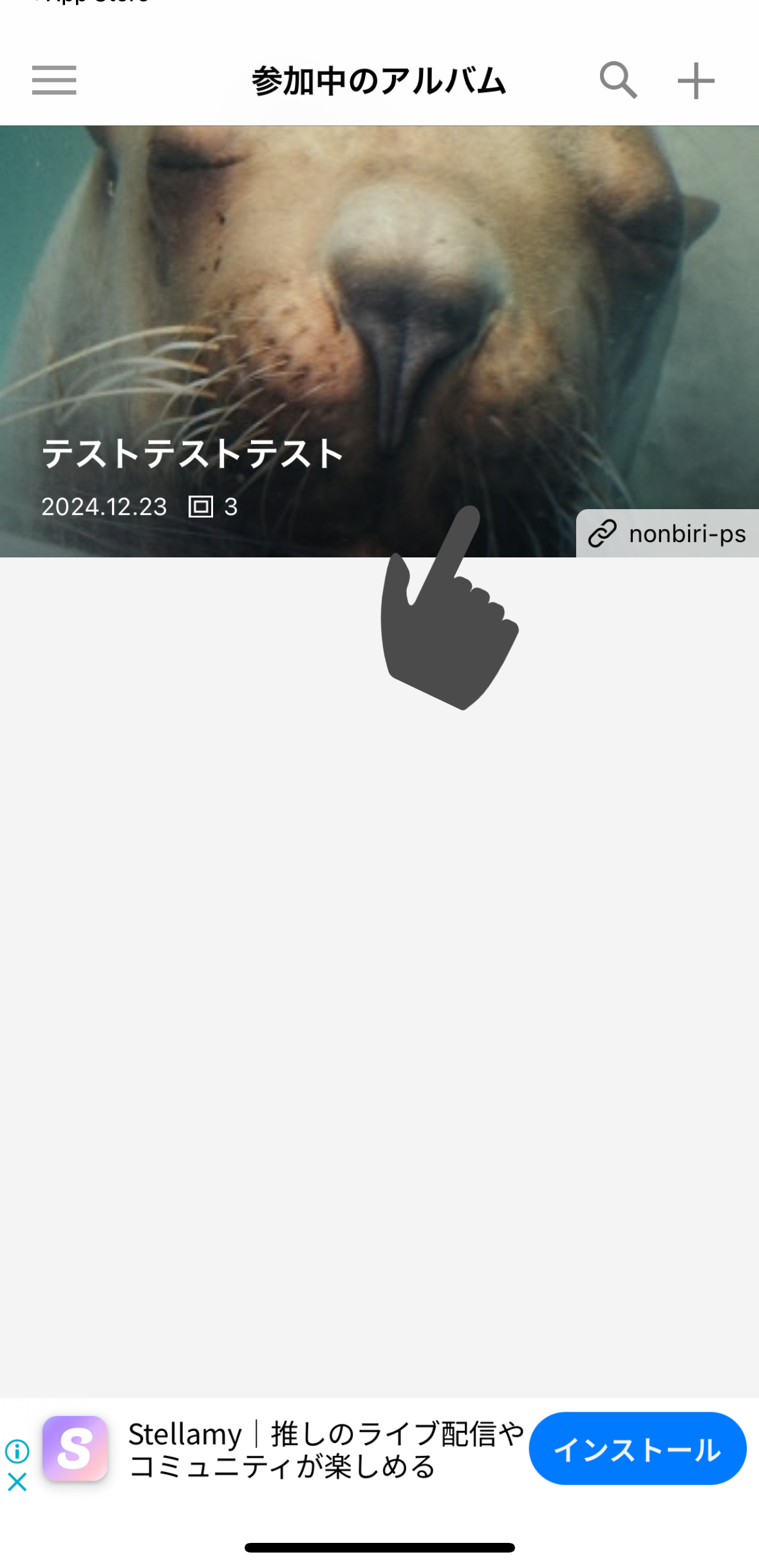
Task: Tap the nonbiri-ps link tag
Action: tap(667, 534)
